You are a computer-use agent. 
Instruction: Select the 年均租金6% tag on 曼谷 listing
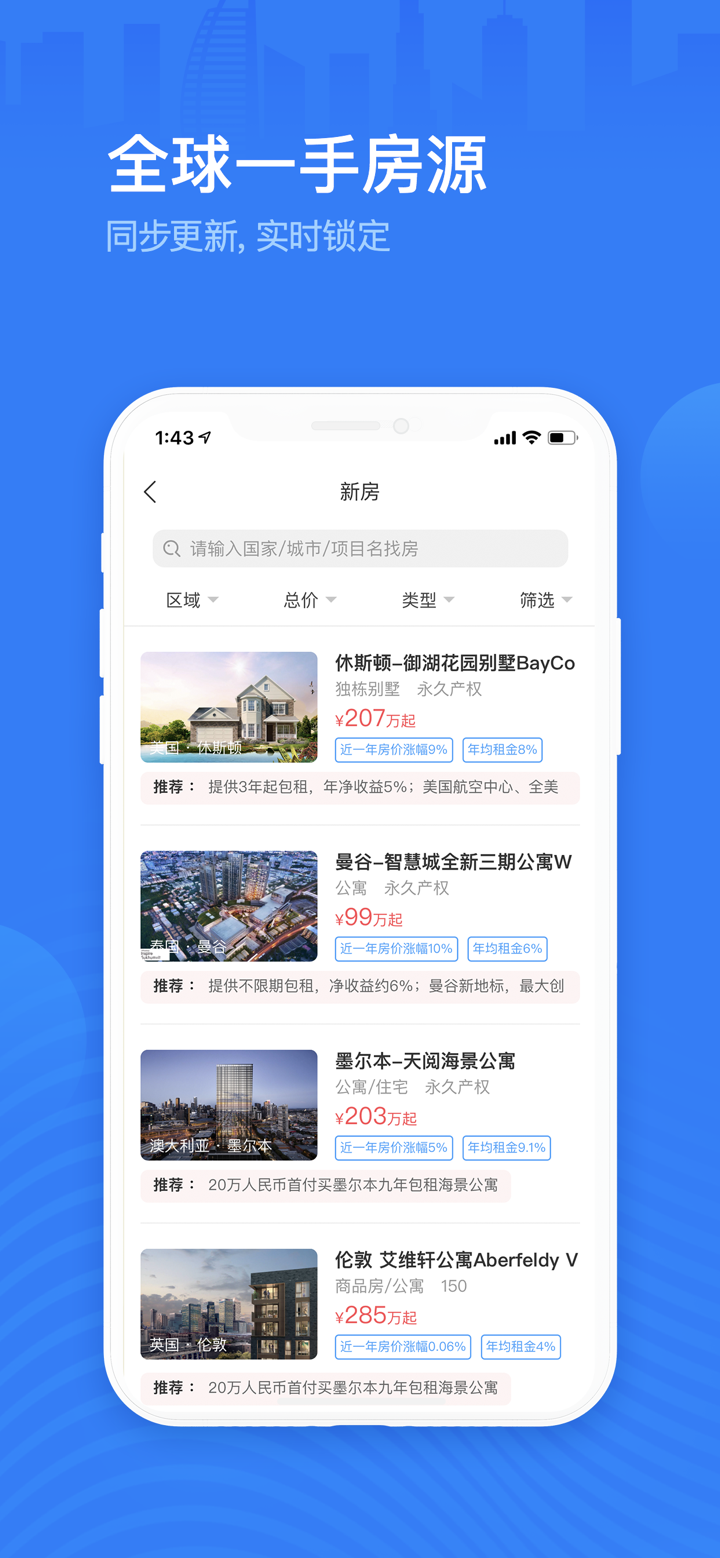pos(507,948)
